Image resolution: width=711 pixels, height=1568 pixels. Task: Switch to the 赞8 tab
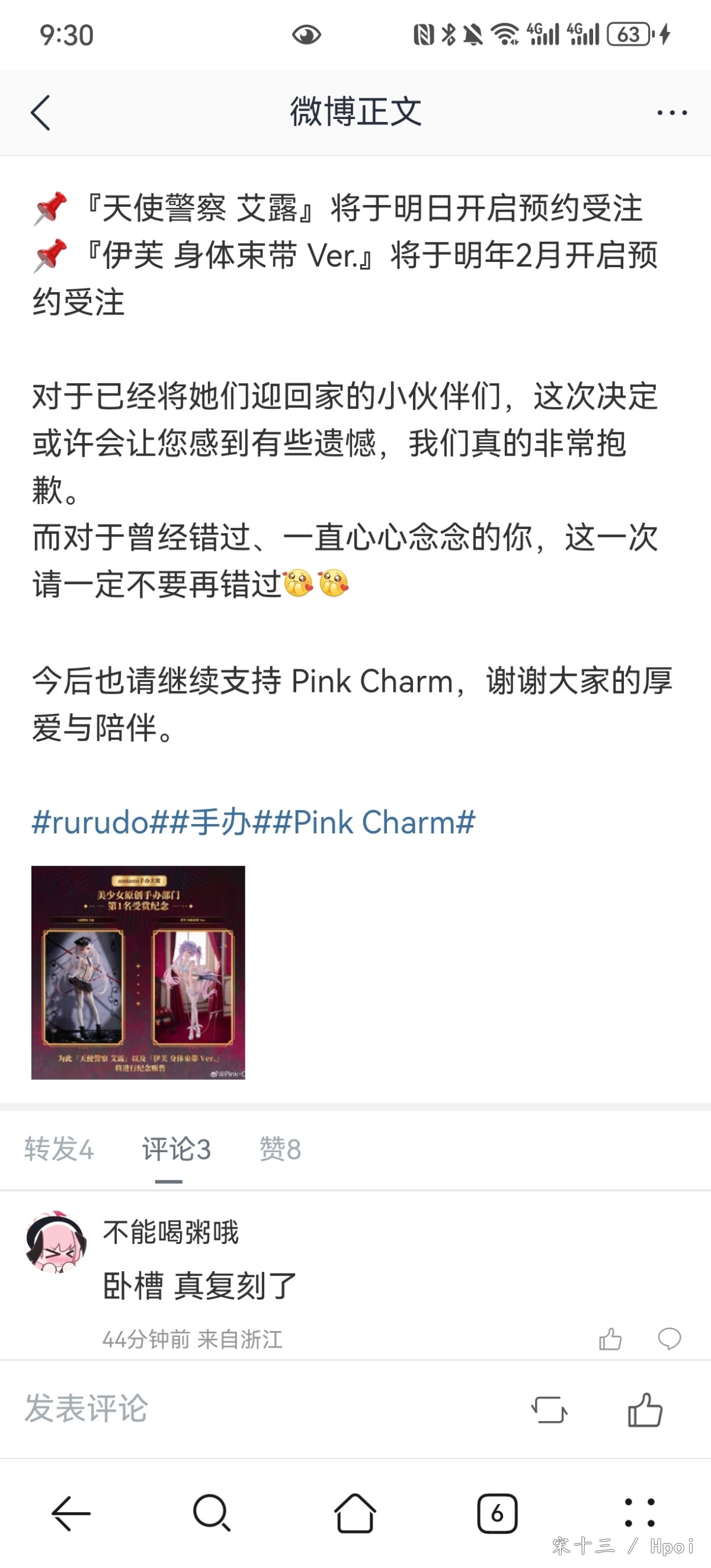(280, 1149)
